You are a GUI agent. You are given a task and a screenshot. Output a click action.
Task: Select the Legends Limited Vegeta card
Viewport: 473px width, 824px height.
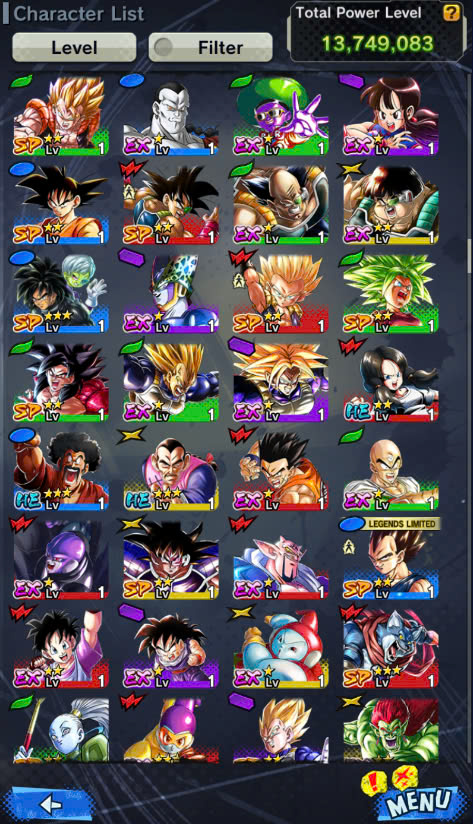pyautogui.click(x=390, y=561)
